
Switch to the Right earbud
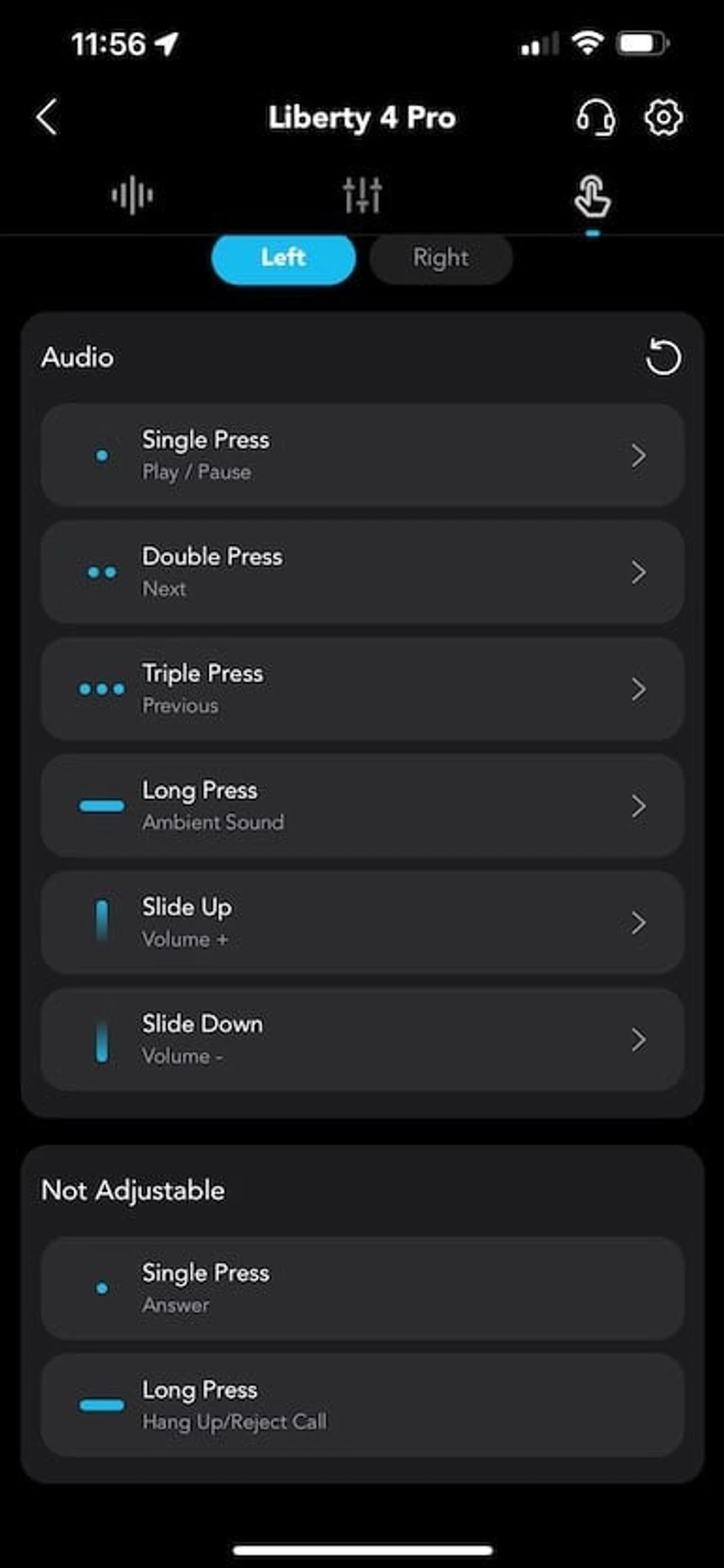coord(441,258)
